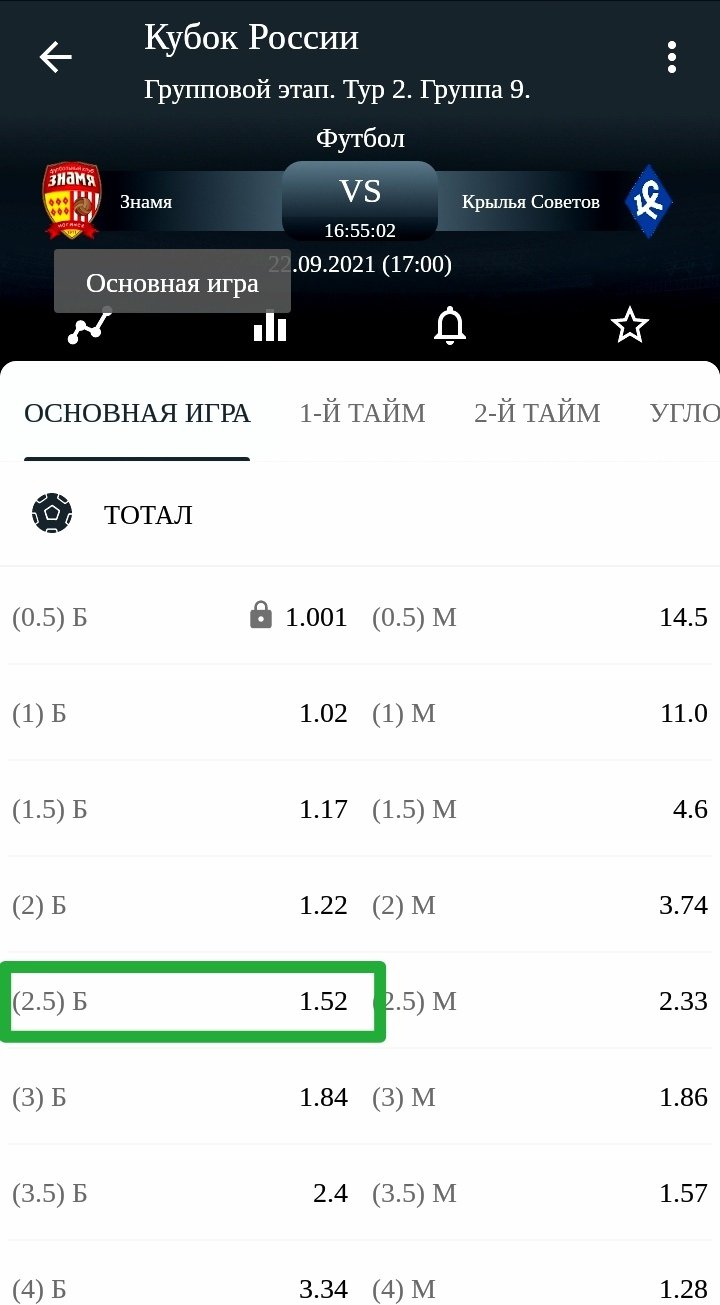Bet on total (1) М at 11.0
The width and height of the screenshot is (720, 1305).
[x=540, y=713]
